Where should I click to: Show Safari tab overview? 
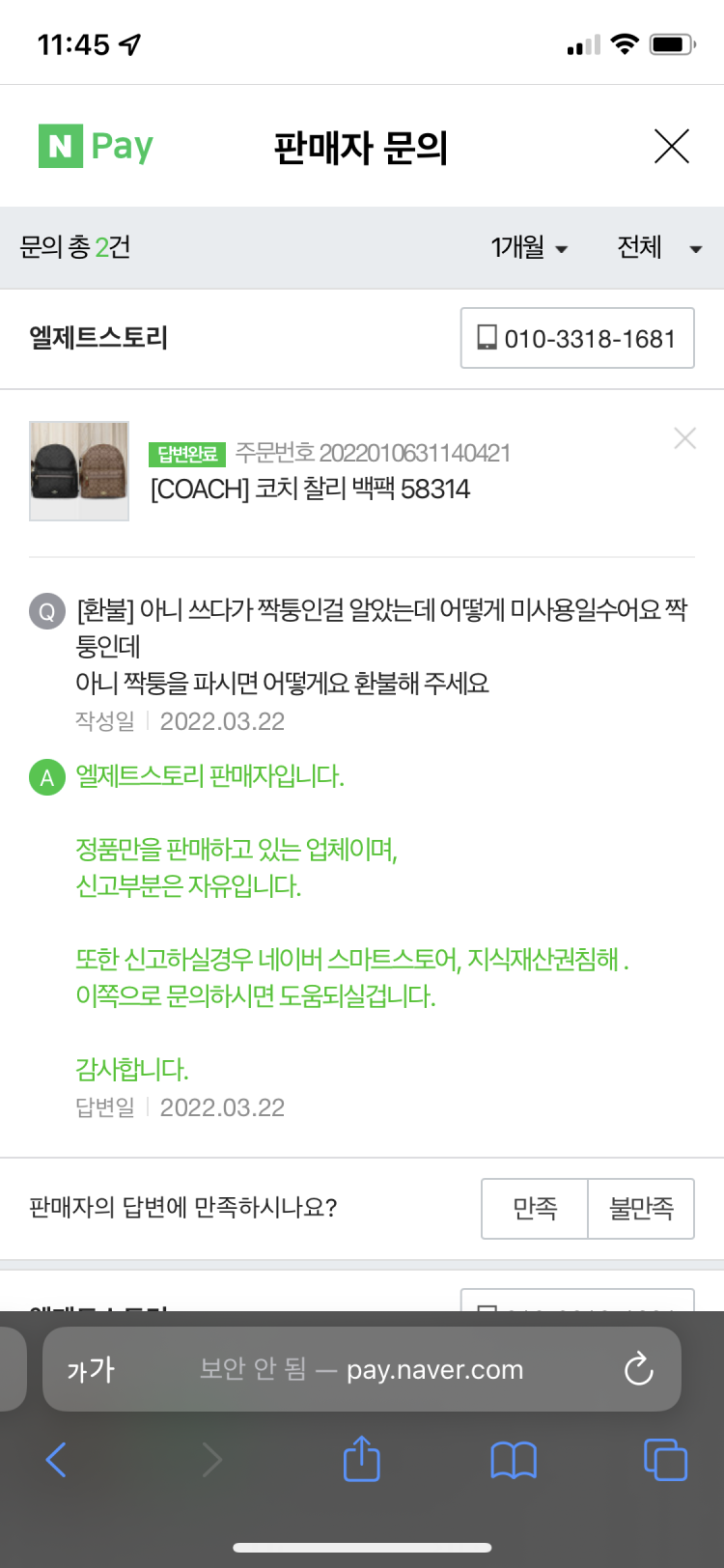coord(664,1459)
